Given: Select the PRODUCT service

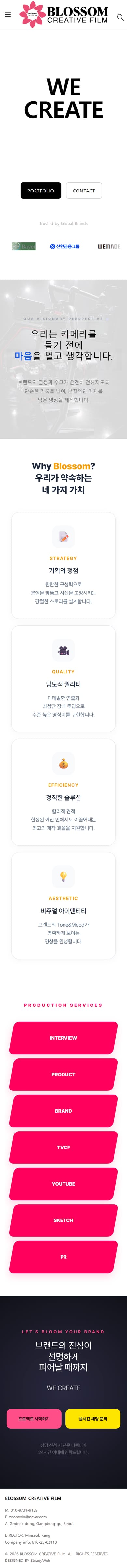Looking at the screenshot, I should coord(63,1074).
